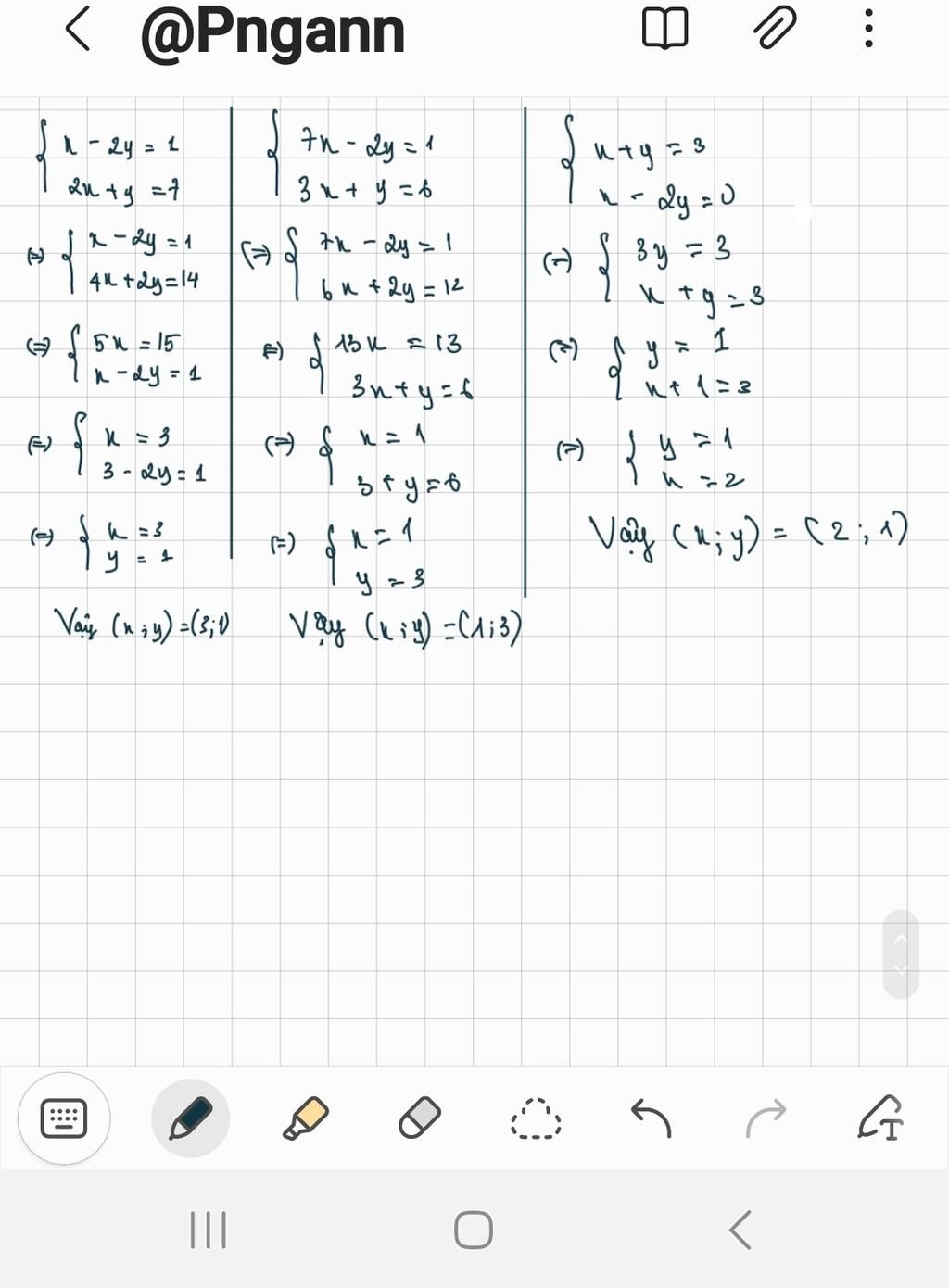The height and width of the screenshot is (1288, 949).
Task: Activate the lasso selection tool
Action: [x=536, y=1118]
